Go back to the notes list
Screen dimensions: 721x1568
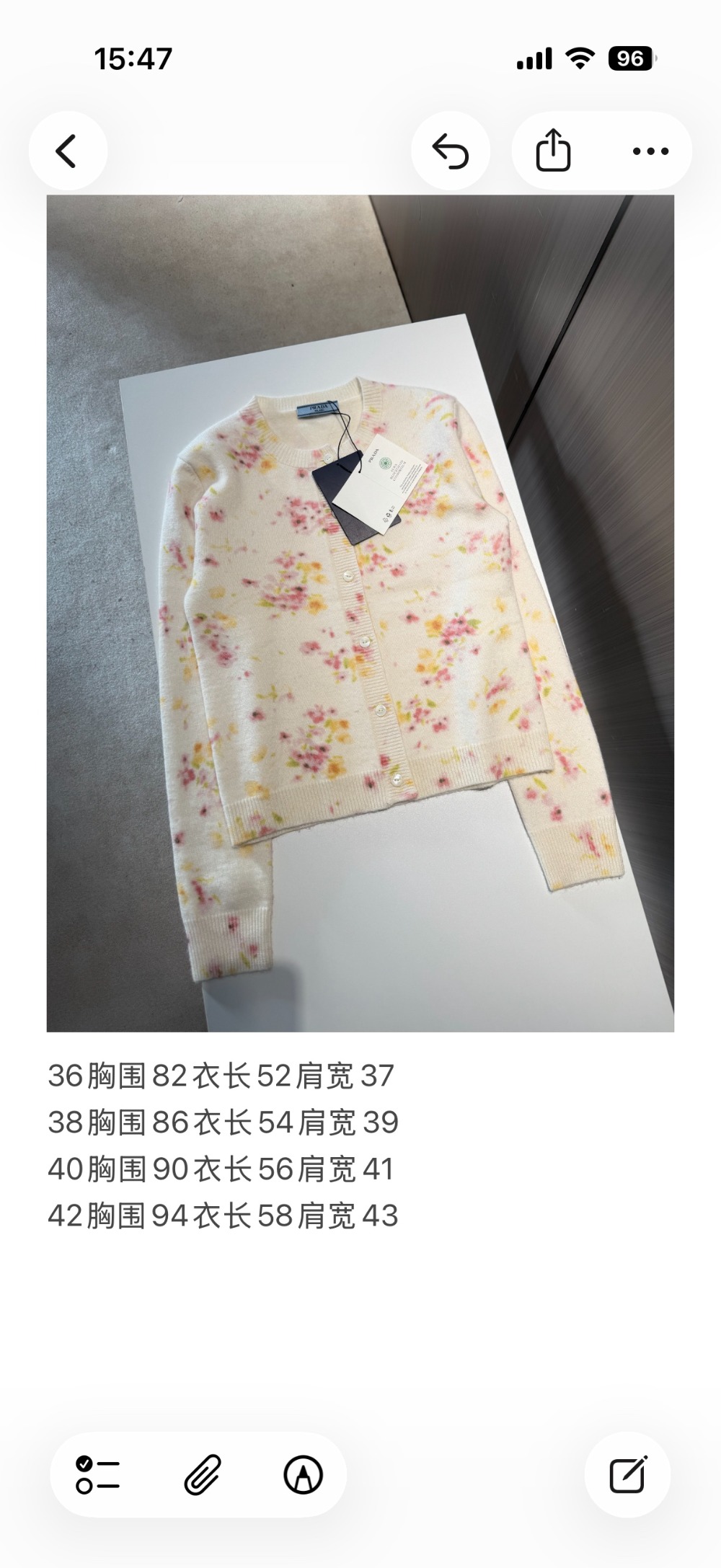click(67, 151)
